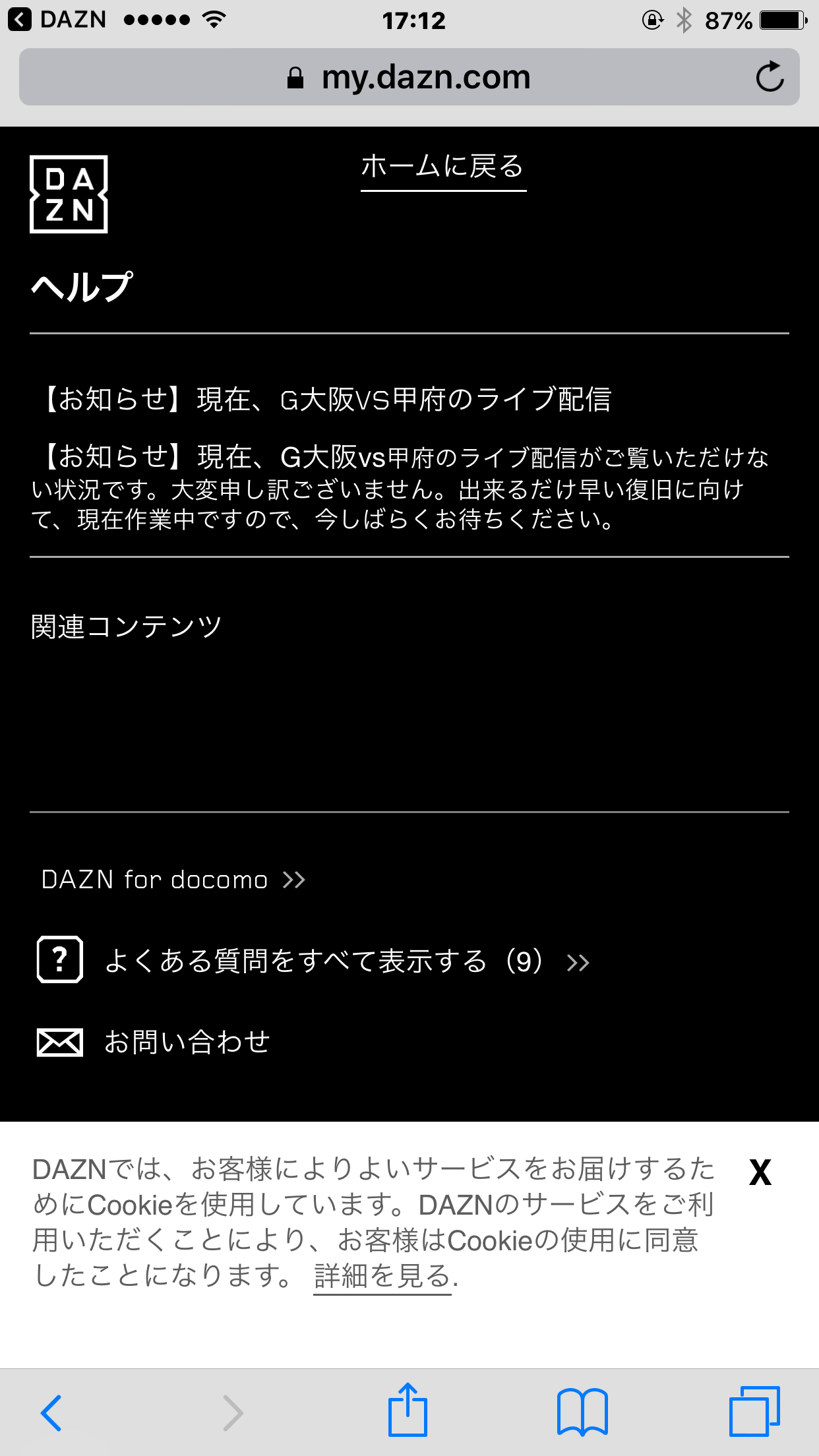Tap the my.dazn.com address bar
Viewport: 819px width, 1456px height.
(x=409, y=77)
